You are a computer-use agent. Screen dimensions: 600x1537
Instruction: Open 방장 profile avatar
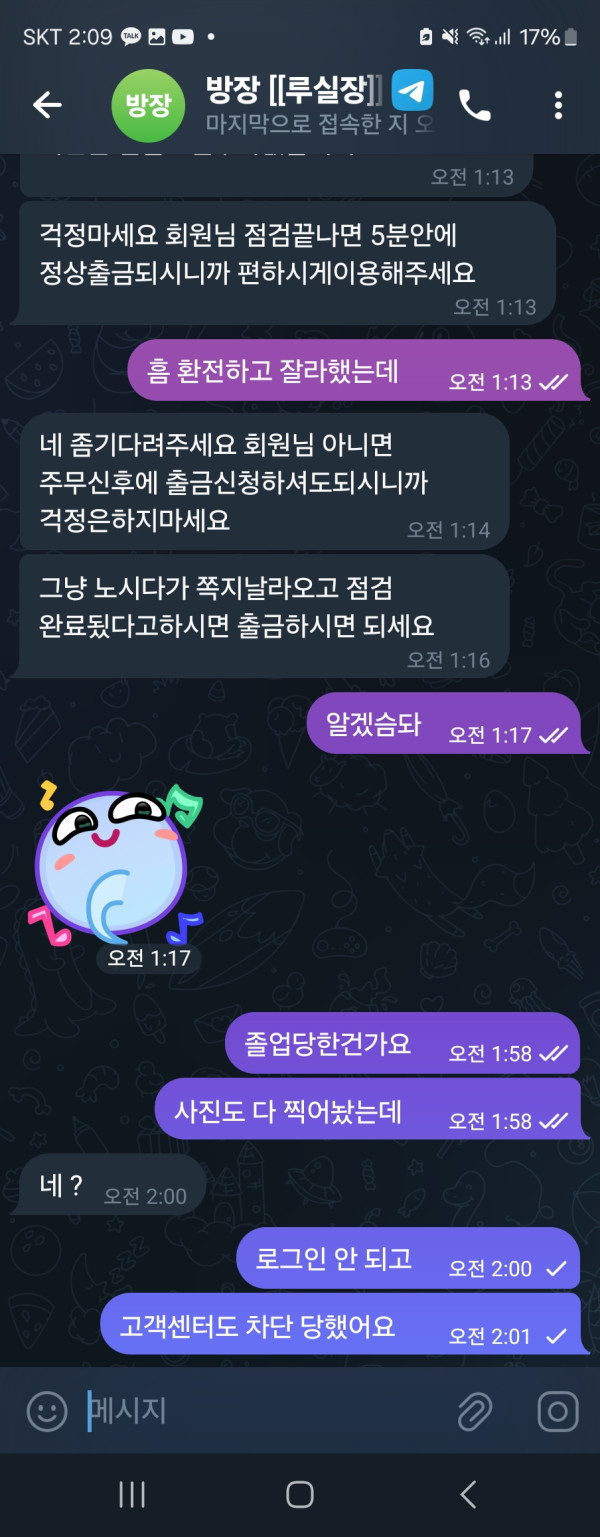[149, 106]
